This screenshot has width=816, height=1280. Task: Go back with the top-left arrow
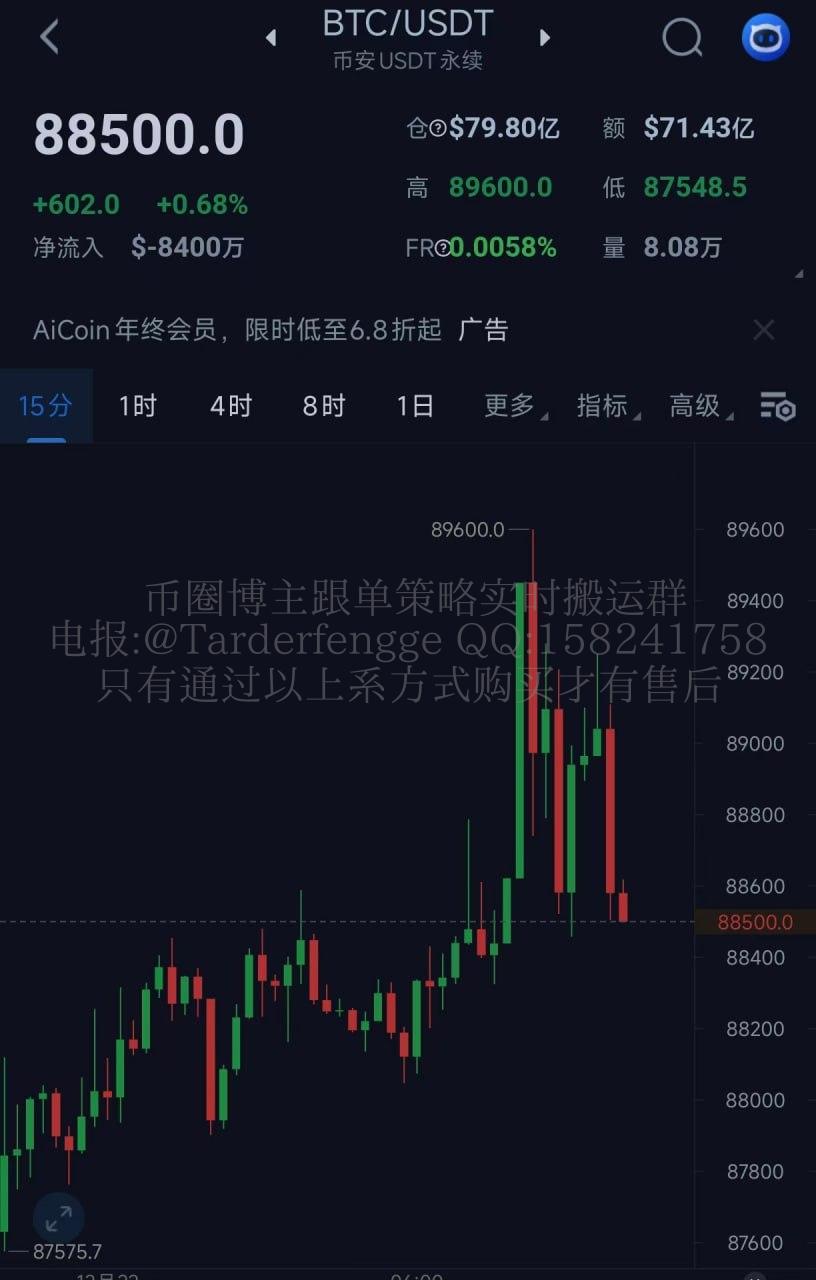(49, 37)
